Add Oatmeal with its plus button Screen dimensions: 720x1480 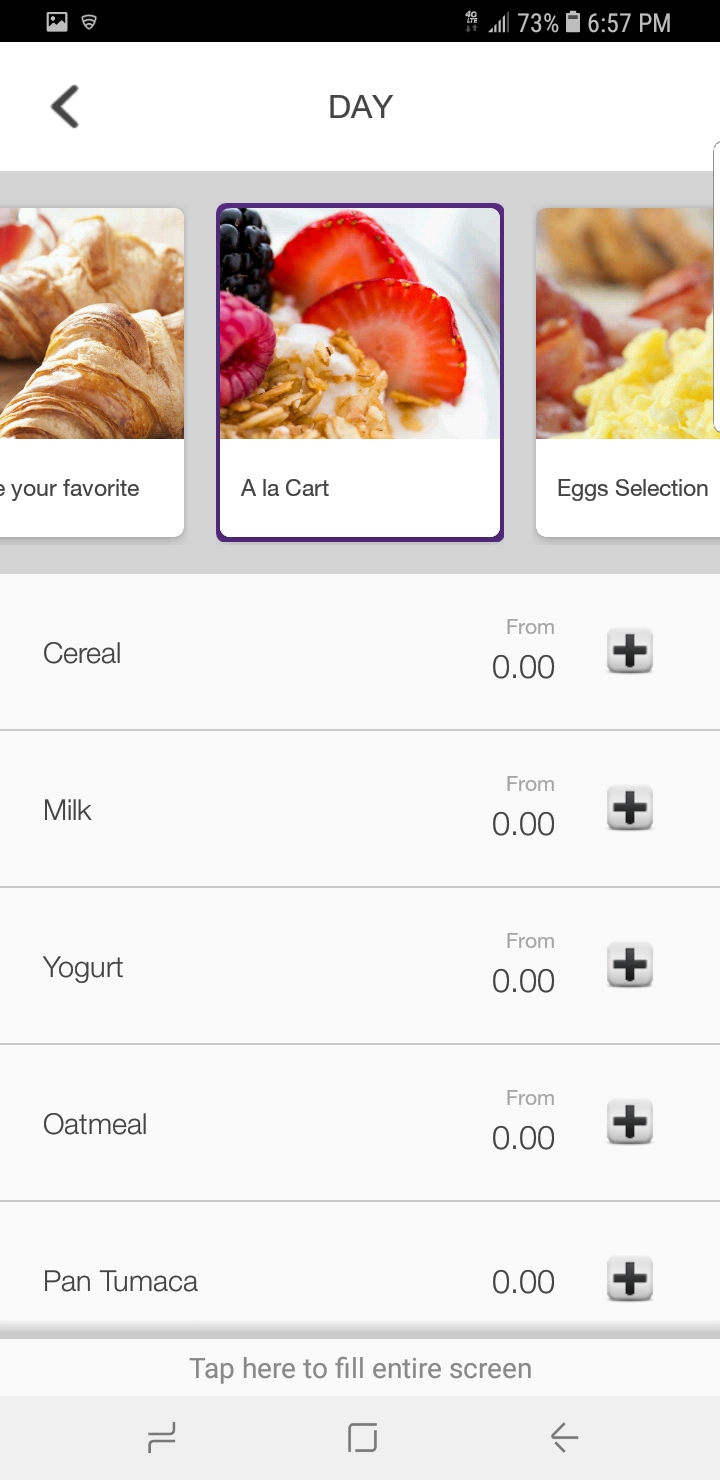pyautogui.click(x=630, y=1123)
